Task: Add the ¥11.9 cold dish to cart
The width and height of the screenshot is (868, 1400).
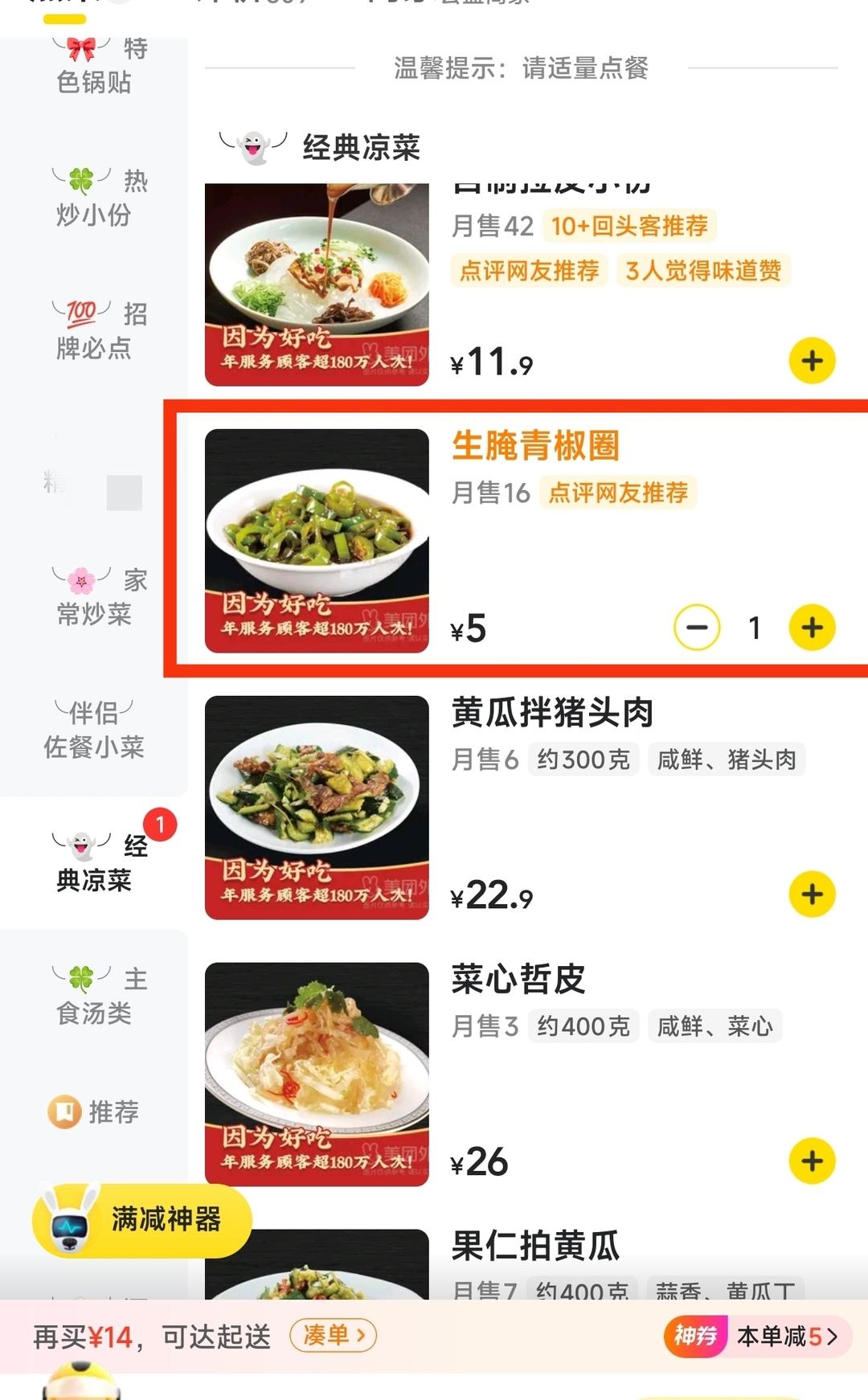Action: pyautogui.click(x=812, y=361)
